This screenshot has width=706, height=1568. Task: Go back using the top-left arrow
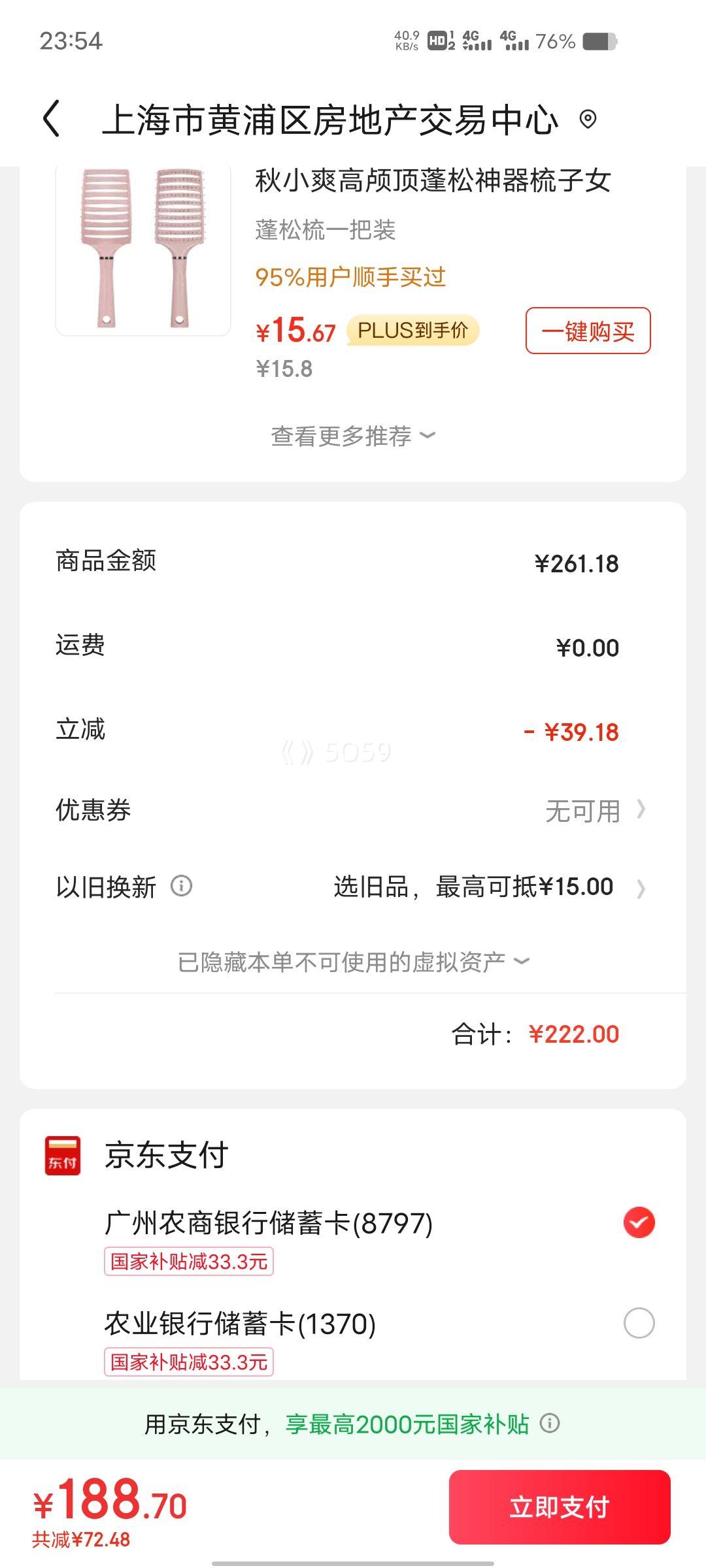52,119
